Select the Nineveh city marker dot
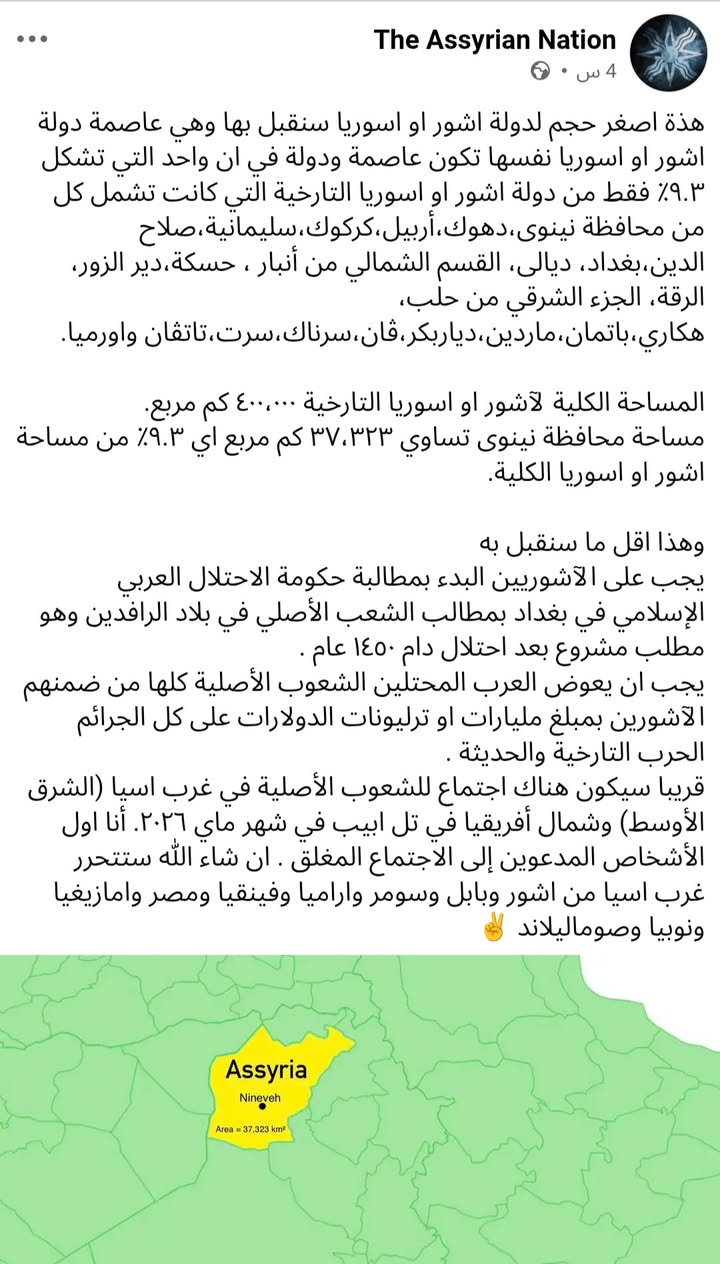The height and width of the screenshot is (1264, 720). click(x=262, y=1107)
